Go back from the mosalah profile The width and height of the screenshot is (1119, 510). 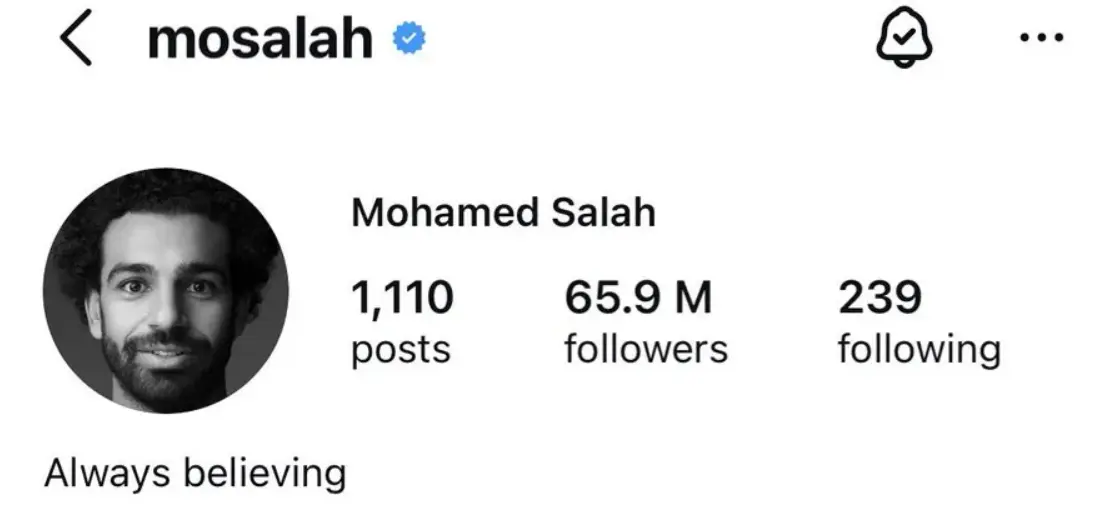click(x=77, y=41)
